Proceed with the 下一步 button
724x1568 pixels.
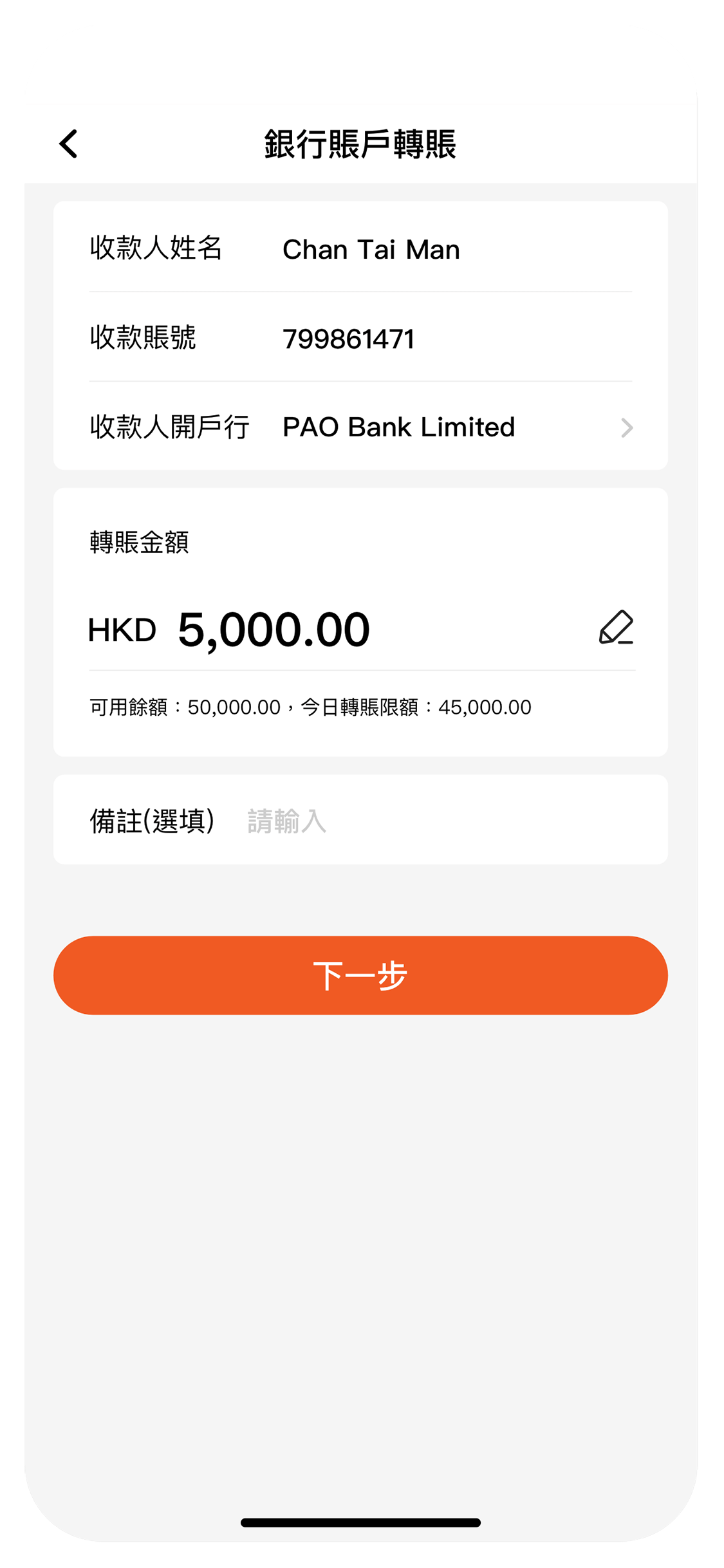(x=360, y=975)
